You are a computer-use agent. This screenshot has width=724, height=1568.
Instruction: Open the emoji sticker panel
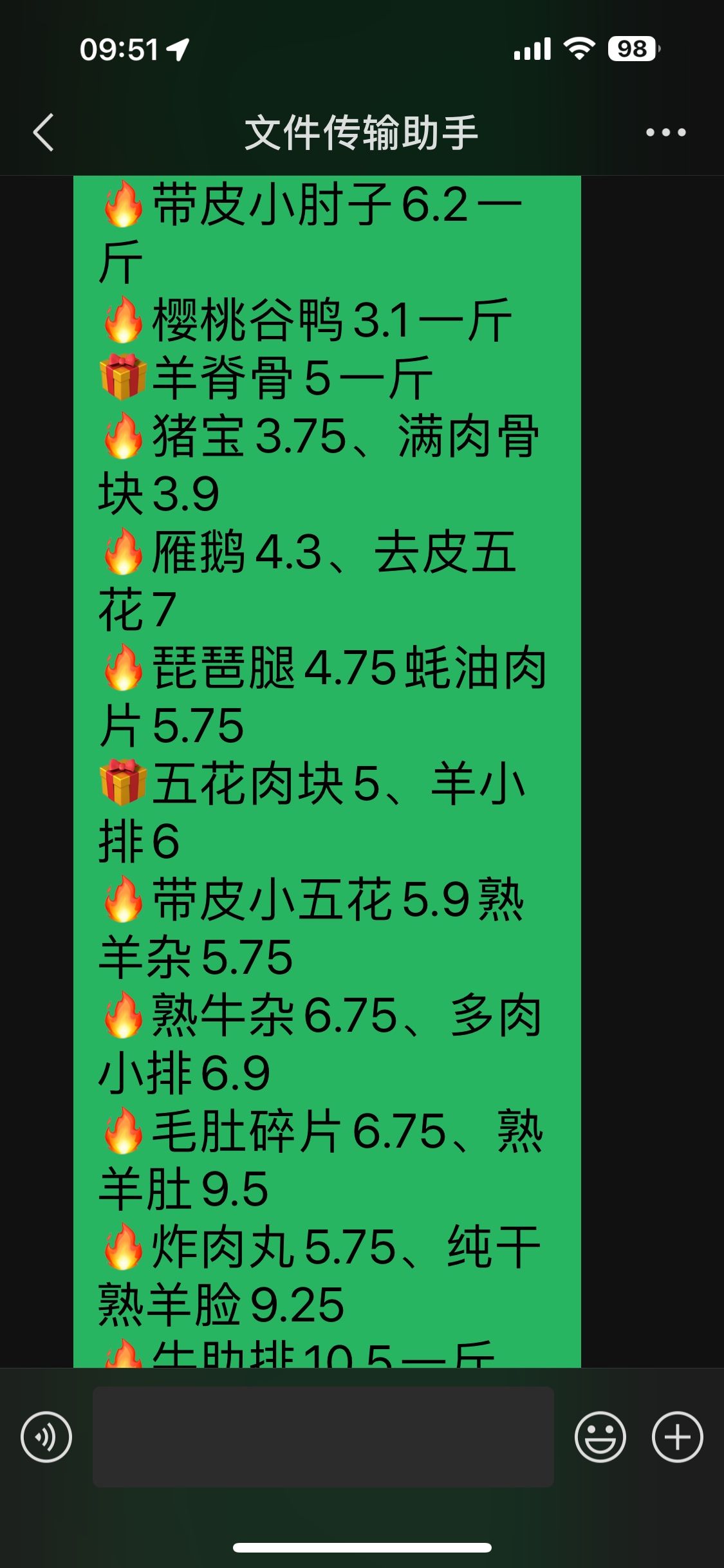[x=600, y=1437]
